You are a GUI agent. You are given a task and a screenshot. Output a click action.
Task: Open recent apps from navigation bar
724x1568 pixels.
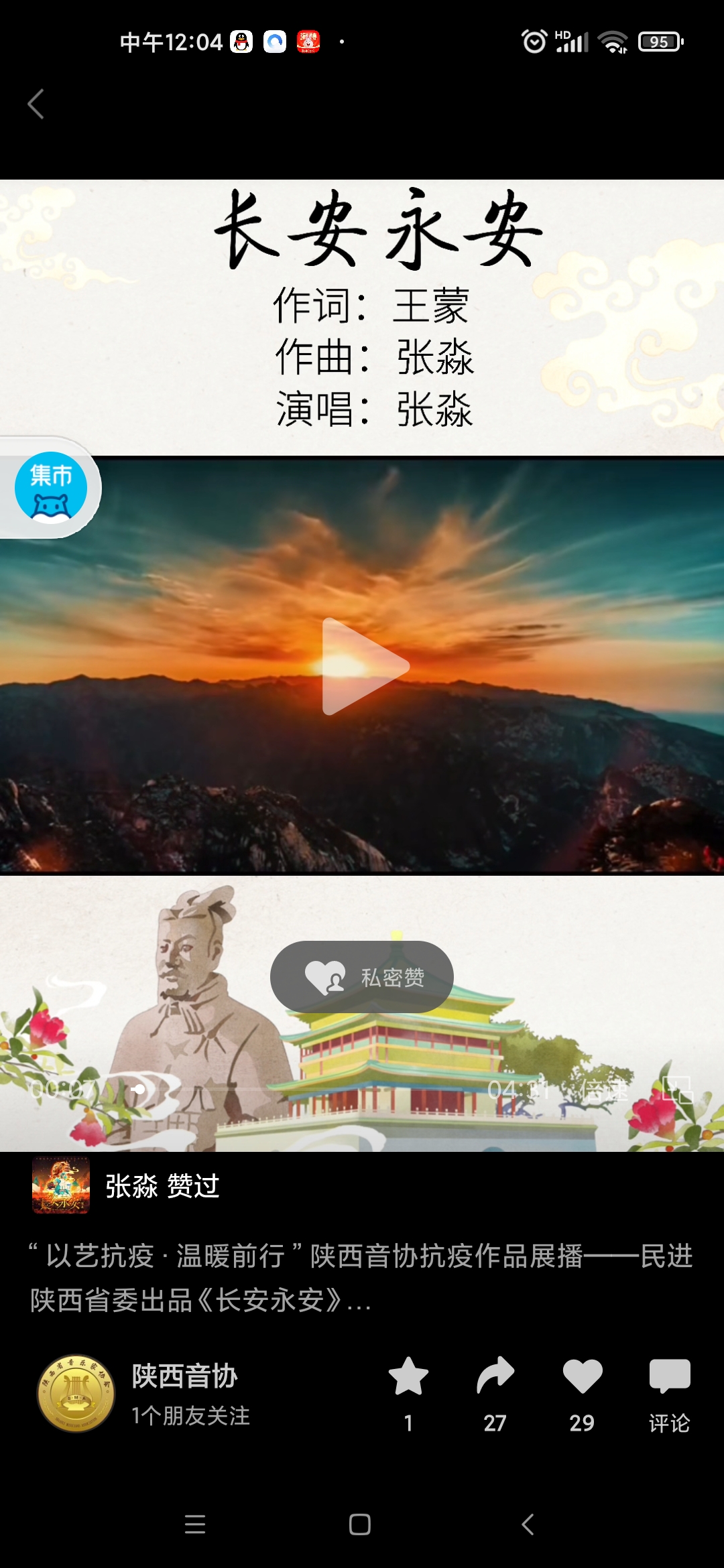pos(195,1524)
